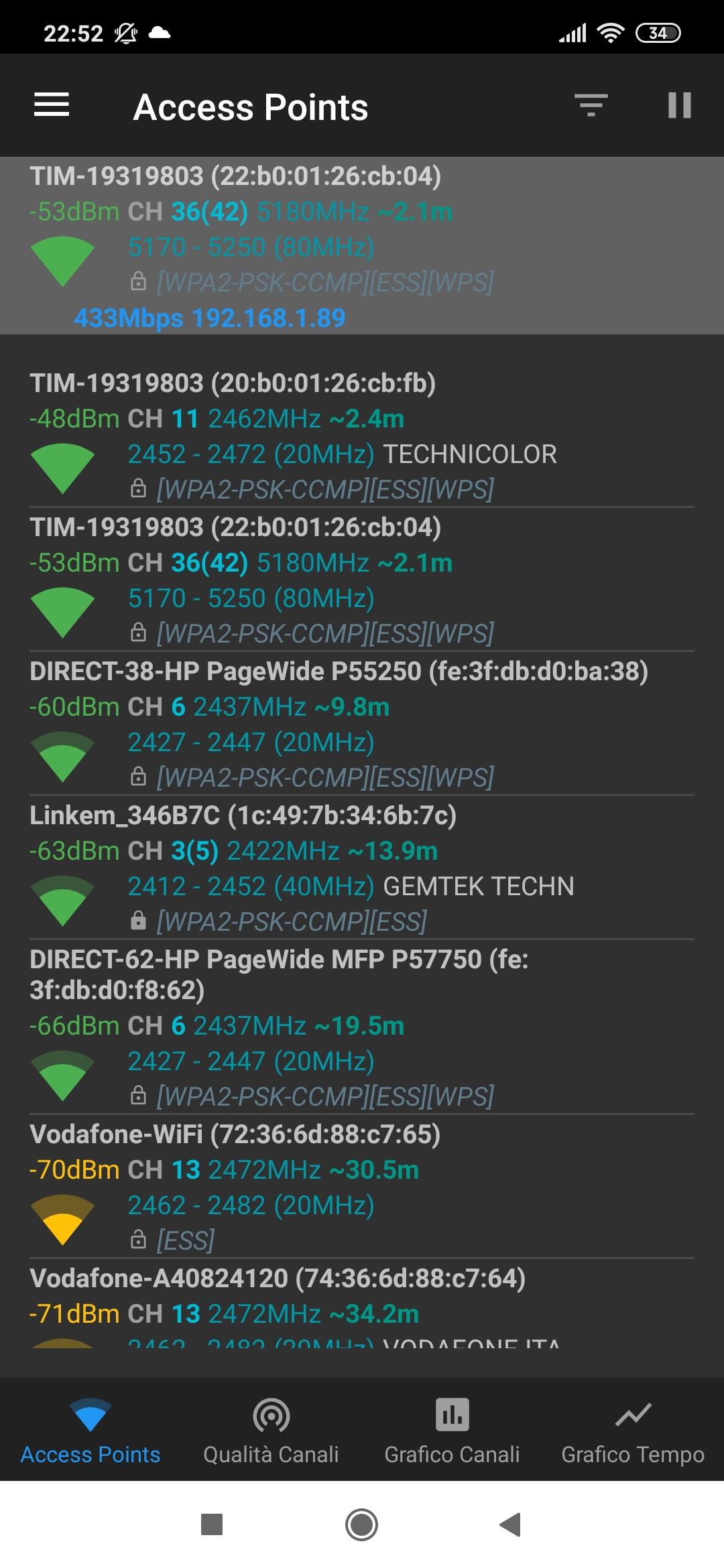Open DIRECT-62-HP PageWide MFP P57750 details
The width and height of the screenshot is (724, 1568).
click(x=362, y=1027)
